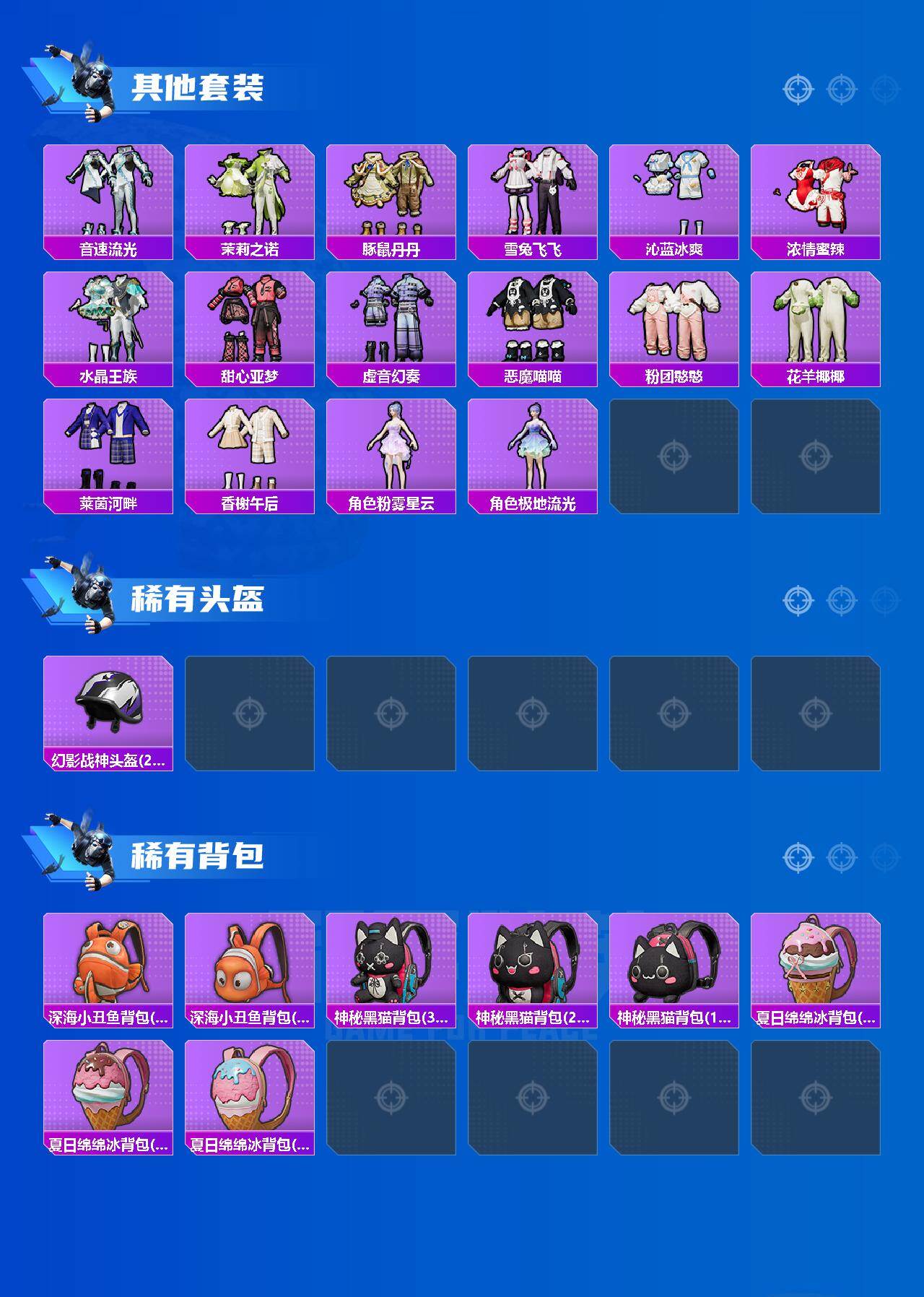This screenshot has height=1297, width=924.
Task: View the 花羊椰椰 costume
Action: (818, 318)
